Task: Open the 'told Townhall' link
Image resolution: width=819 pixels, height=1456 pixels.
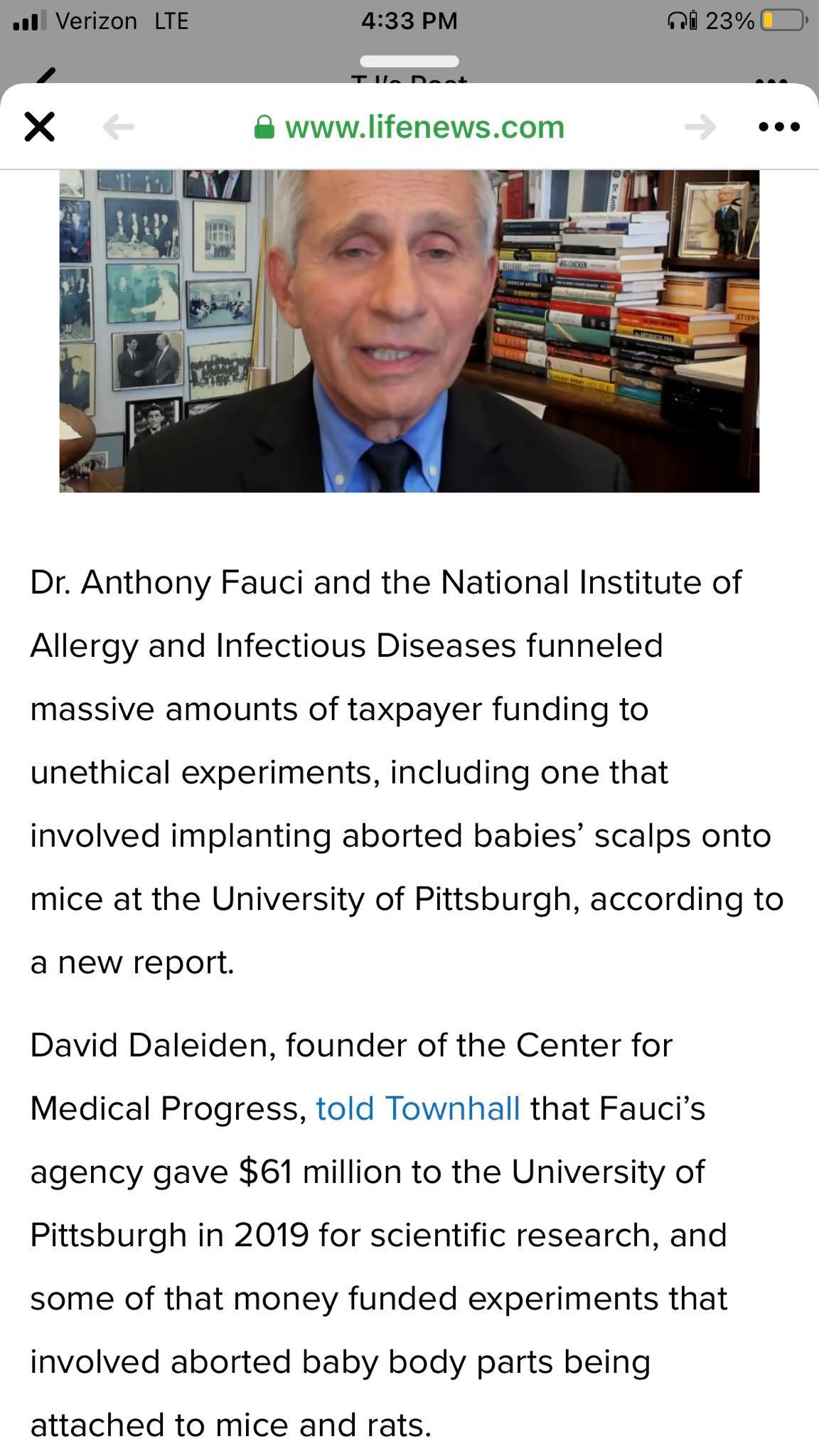Action: 418,1108
